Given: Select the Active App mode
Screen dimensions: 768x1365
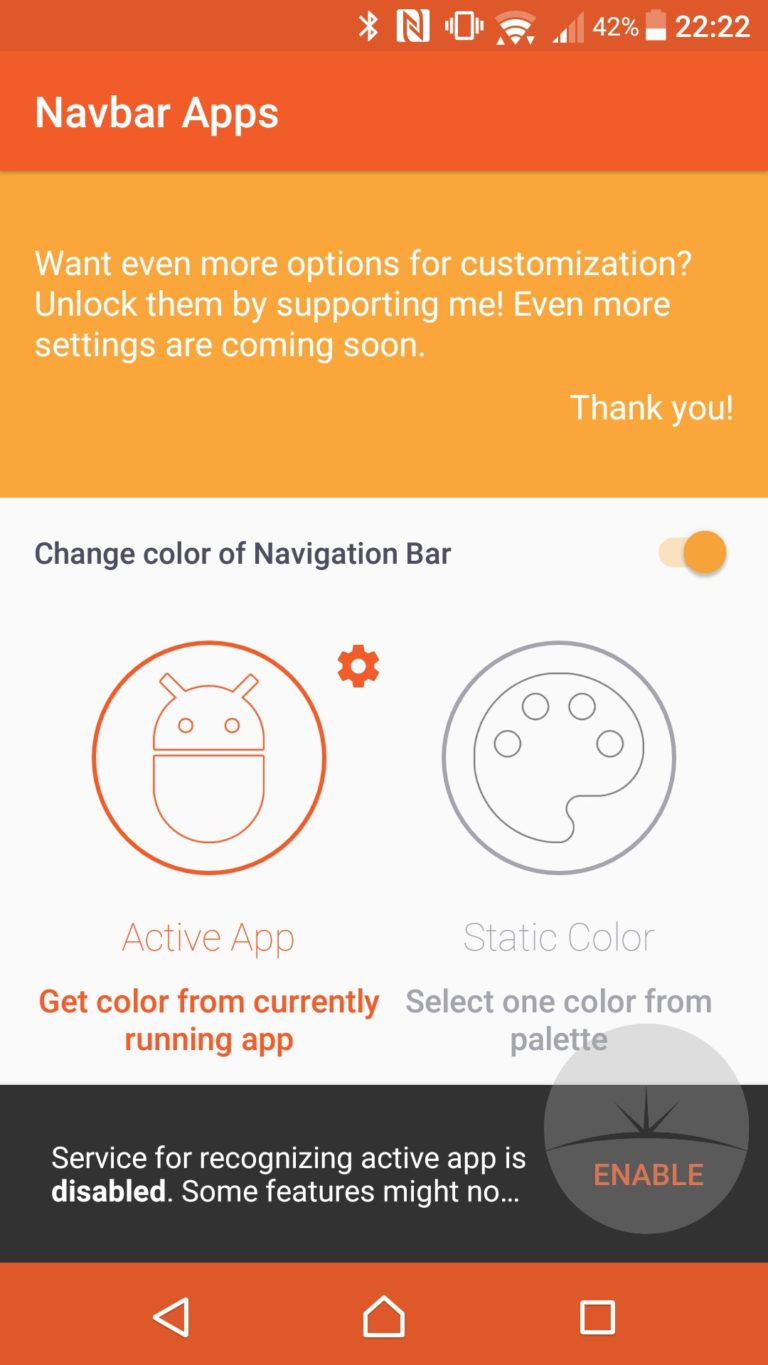Looking at the screenshot, I should click(209, 757).
